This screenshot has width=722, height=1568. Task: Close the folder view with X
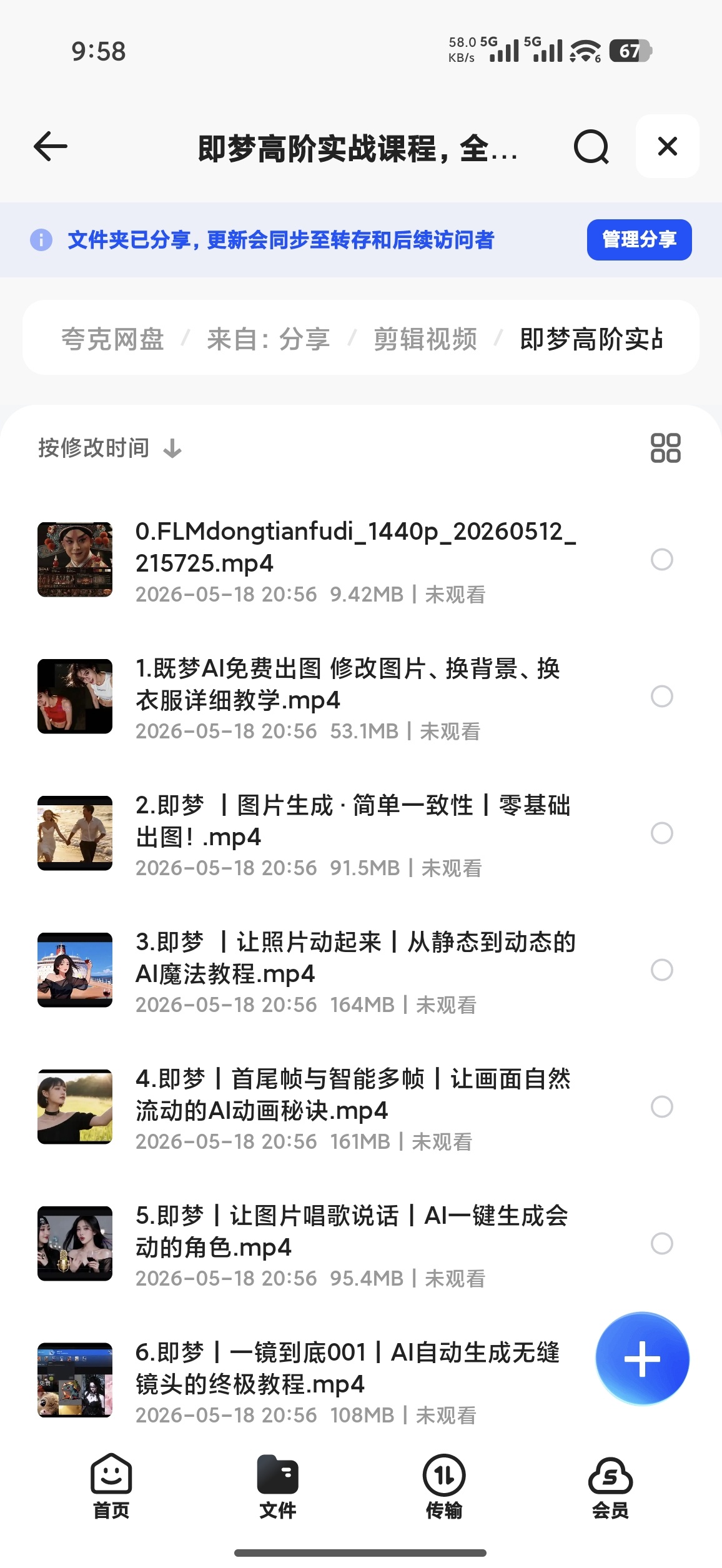pyautogui.click(x=667, y=146)
